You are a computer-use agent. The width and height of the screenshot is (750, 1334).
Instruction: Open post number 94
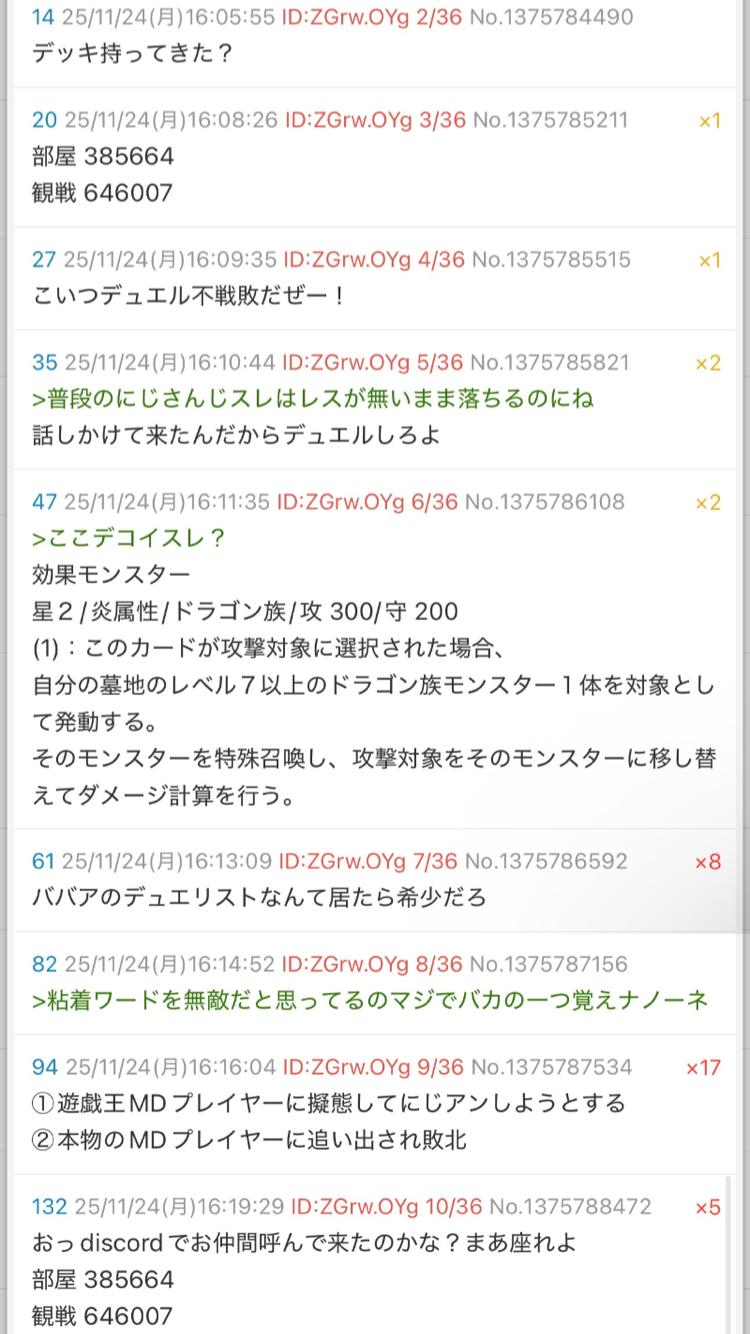45,1067
